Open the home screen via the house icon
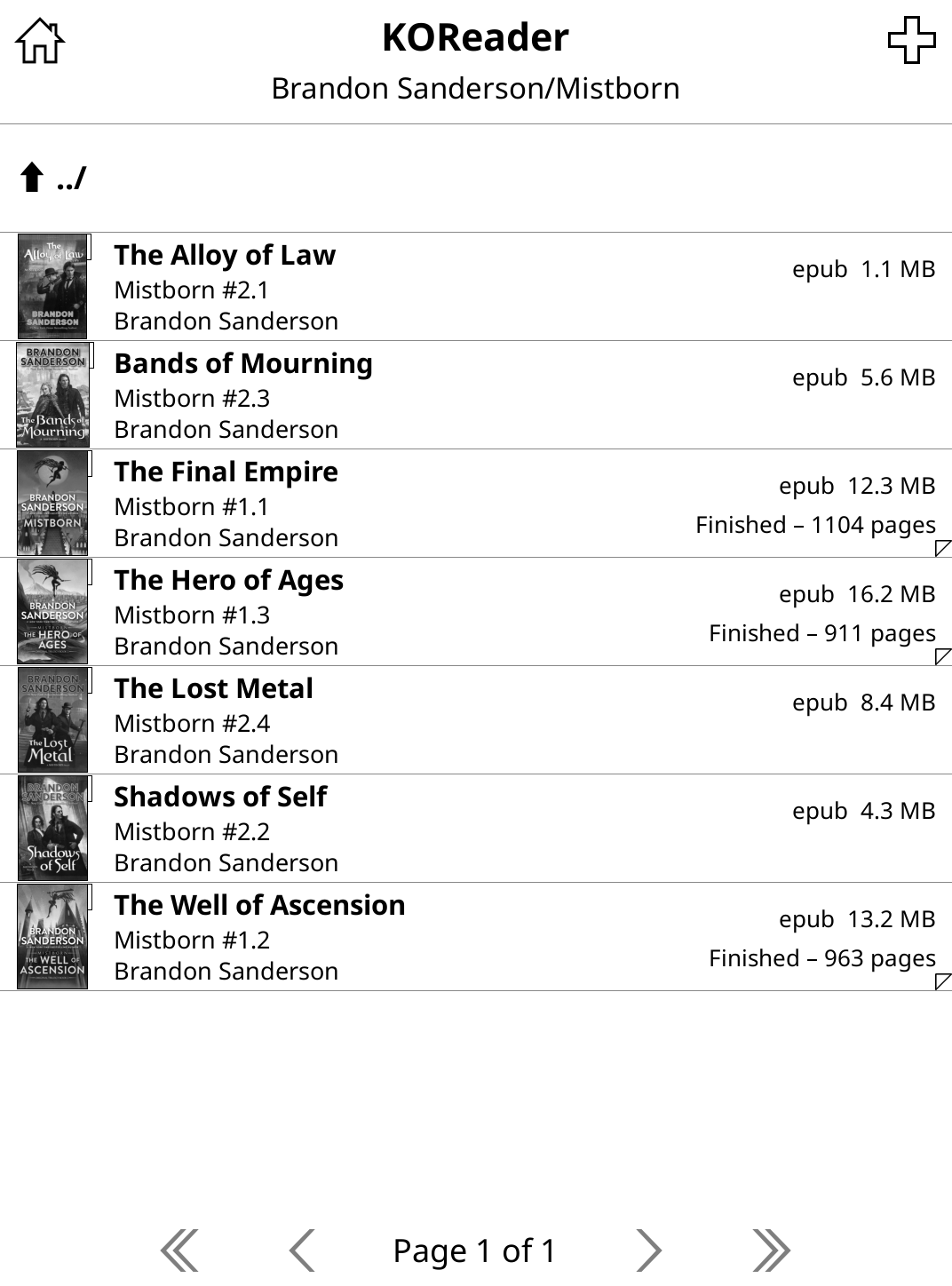This screenshot has height=1286, width=952. [x=38, y=38]
